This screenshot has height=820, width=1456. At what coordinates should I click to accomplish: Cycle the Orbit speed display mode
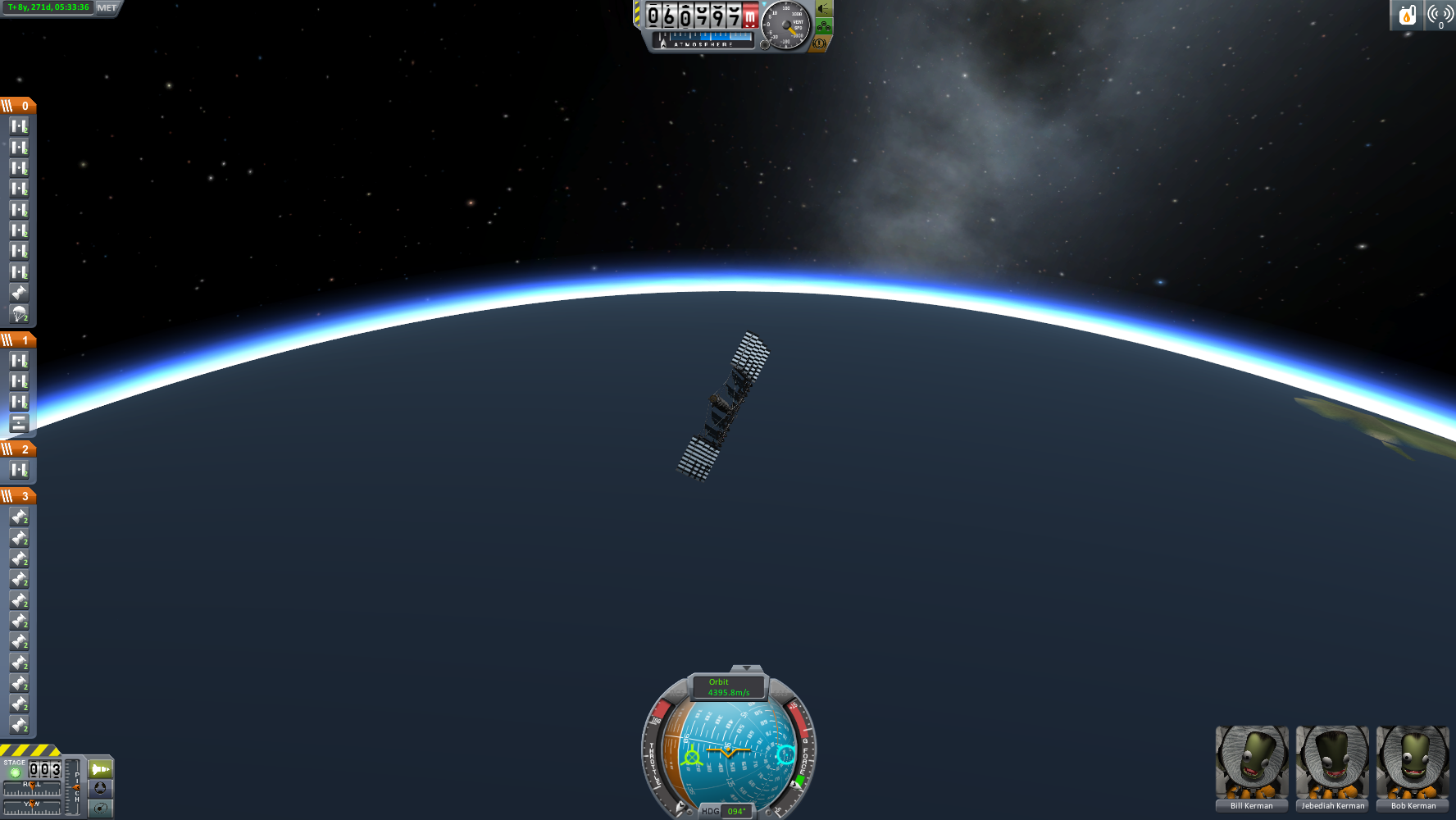(x=728, y=687)
